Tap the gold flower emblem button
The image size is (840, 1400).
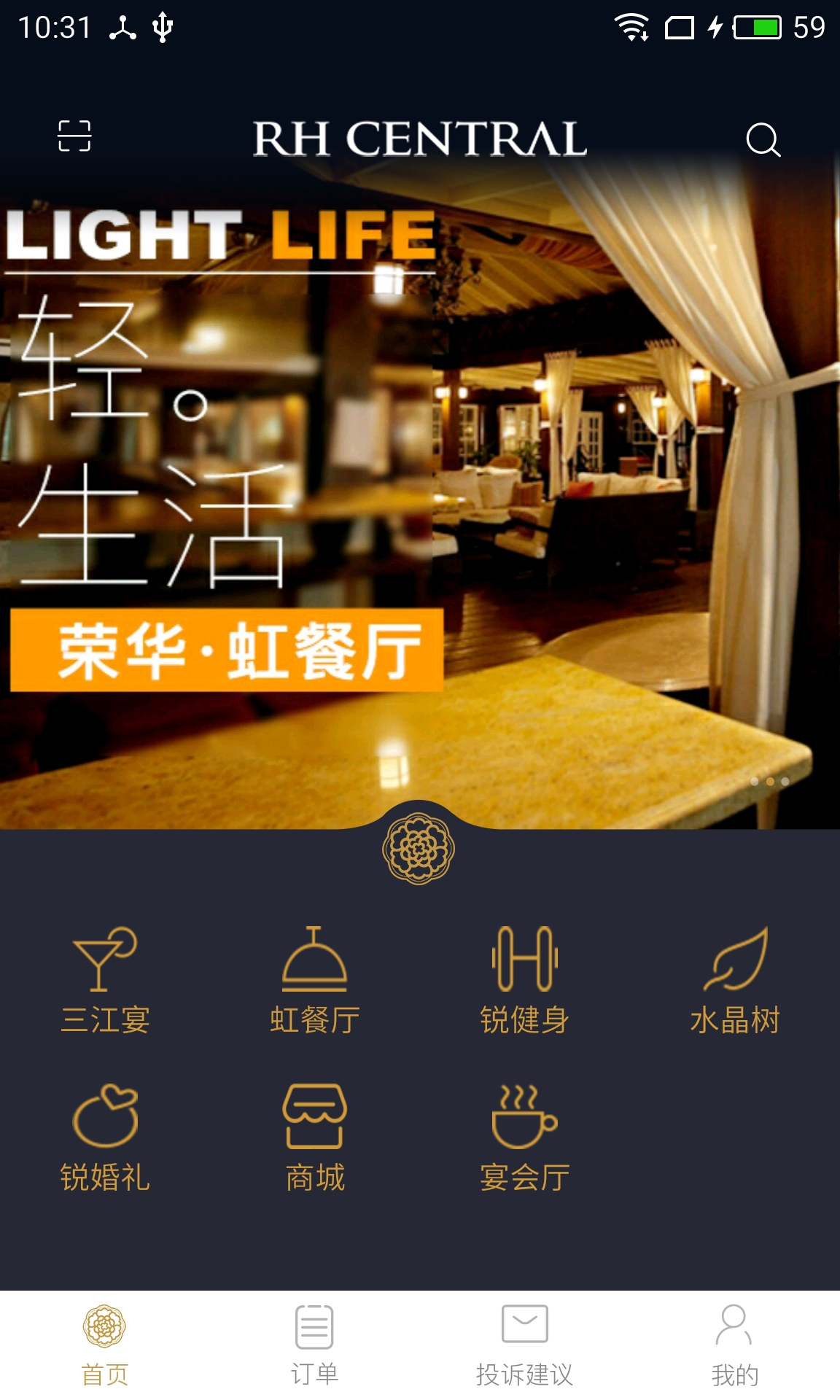click(x=419, y=849)
